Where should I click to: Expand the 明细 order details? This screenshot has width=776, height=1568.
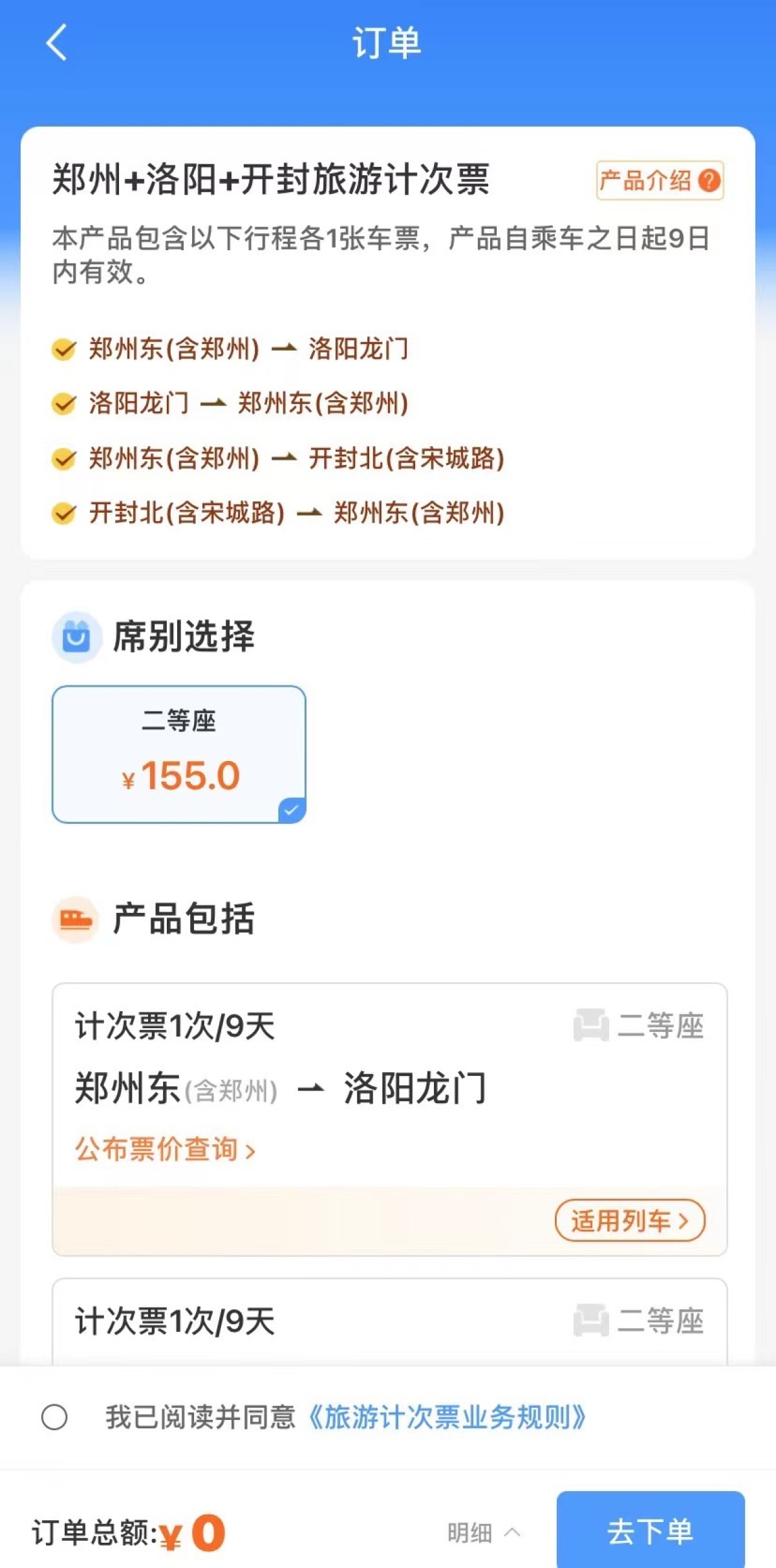(484, 1532)
